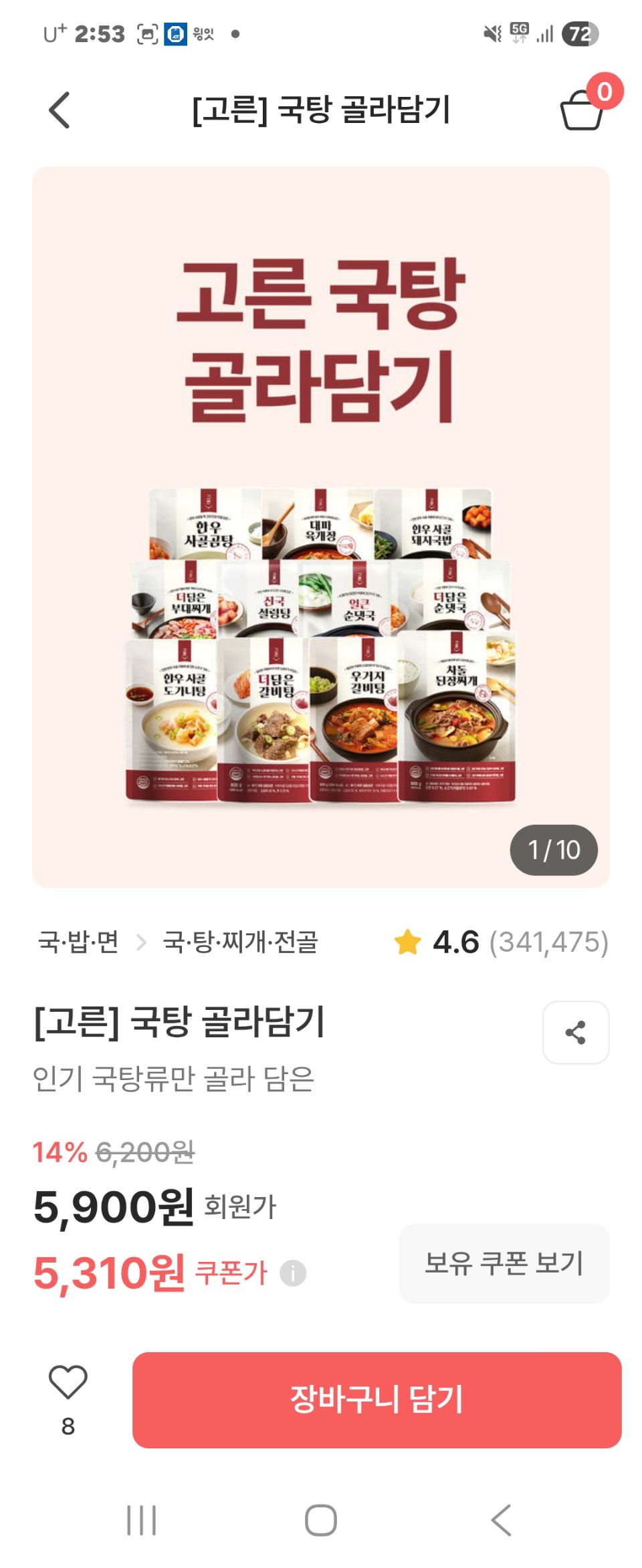Image resolution: width=642 pixels, height=1568 pixels.
Task: Tap 장바구니 담기 to add to cart
Action: (x=377, y=1400)
